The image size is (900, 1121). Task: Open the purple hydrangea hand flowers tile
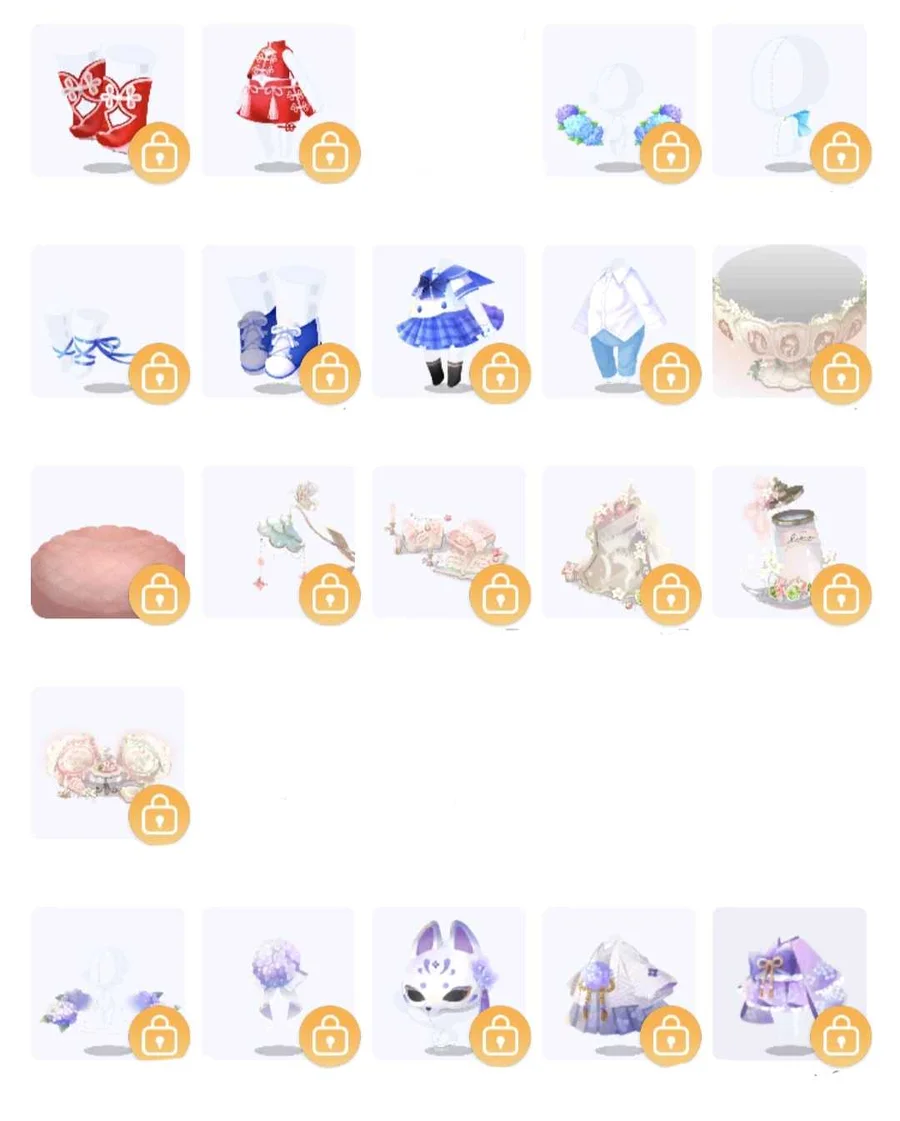[x=107, y=983]
